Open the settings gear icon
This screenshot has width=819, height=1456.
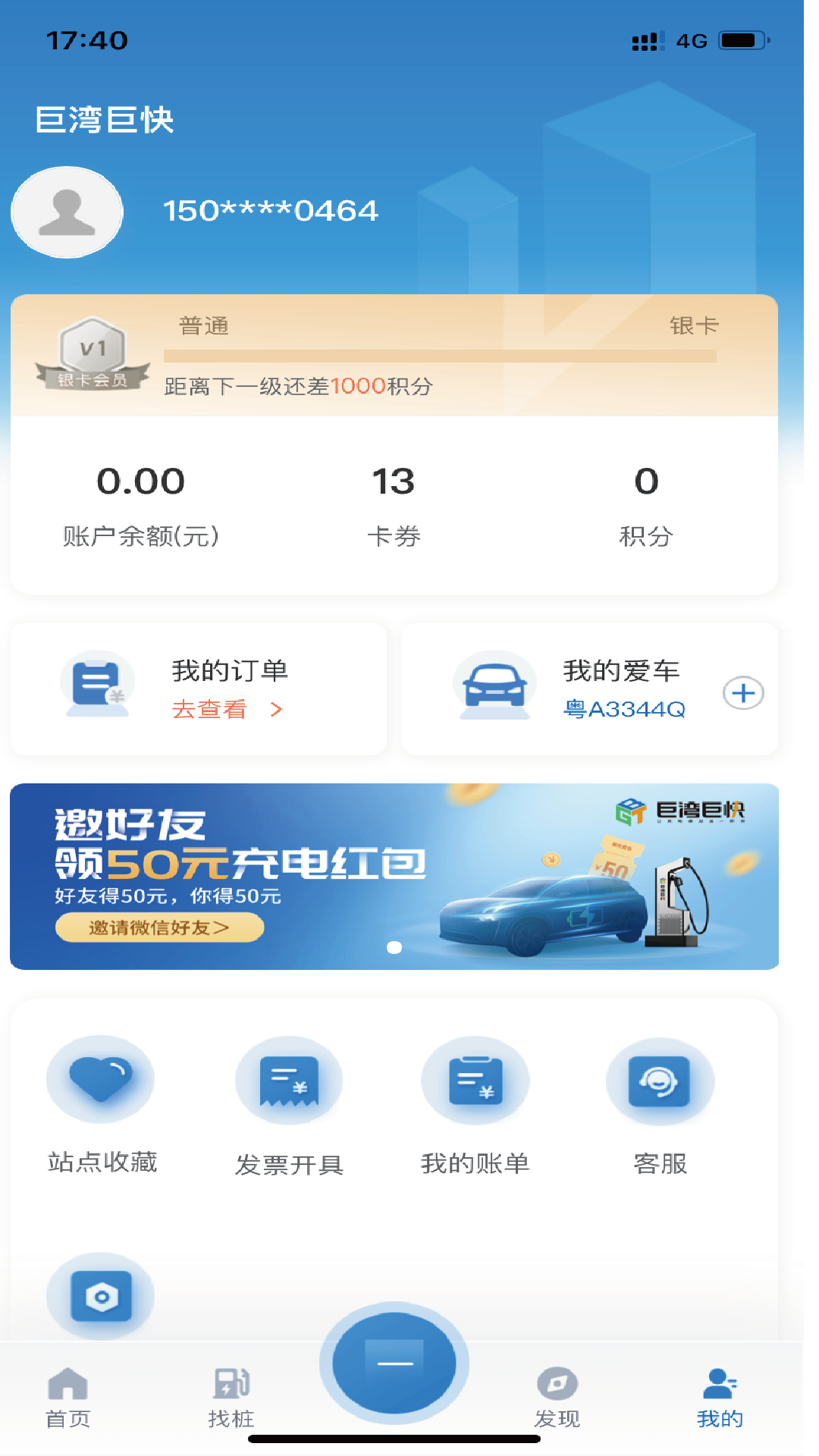[x=101, y=1295]
